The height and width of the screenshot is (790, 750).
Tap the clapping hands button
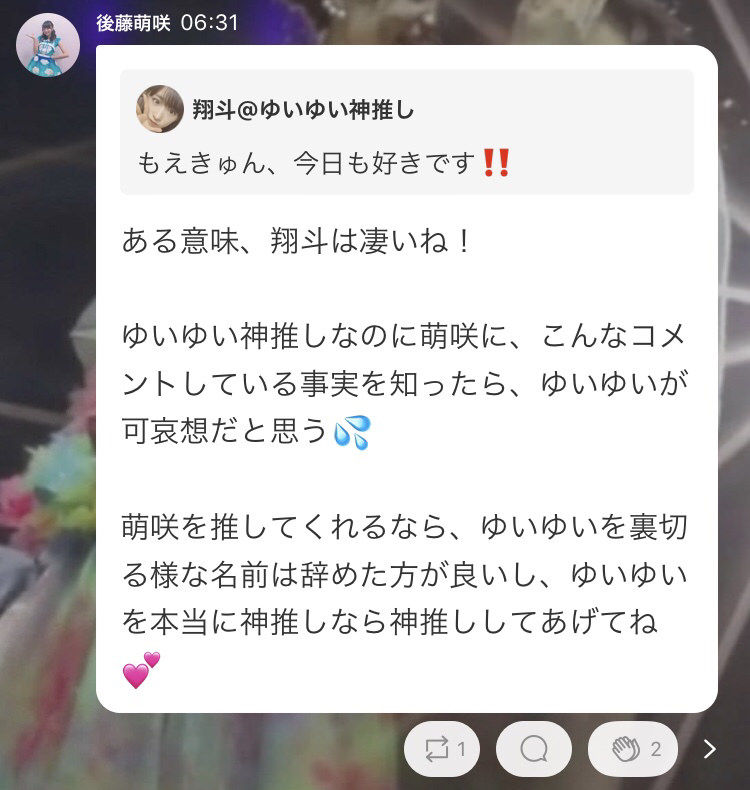633,749
